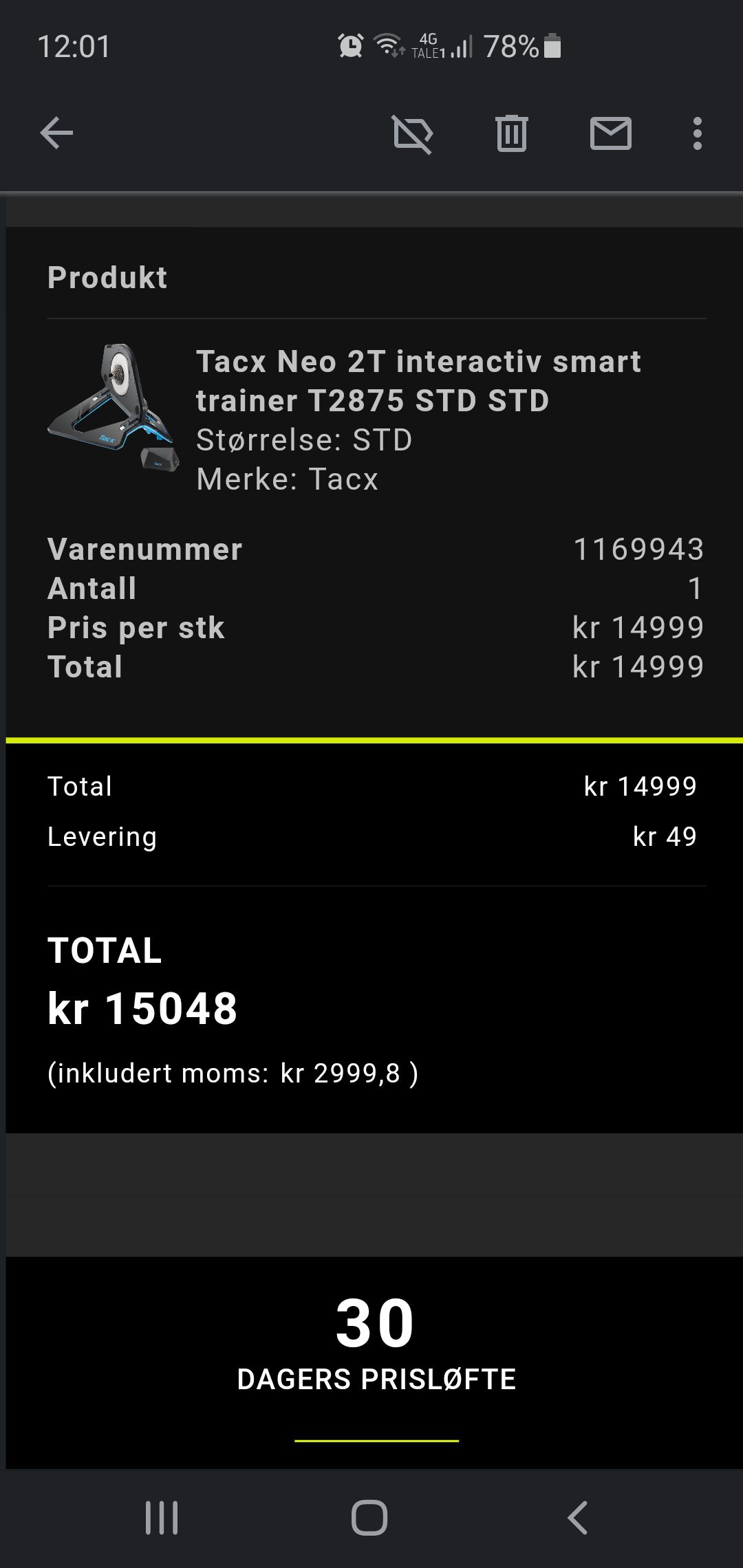Click the remove-label icon in the toolbar
The height and width of the screenshot is (1568, 743).
tap(413, 134)
